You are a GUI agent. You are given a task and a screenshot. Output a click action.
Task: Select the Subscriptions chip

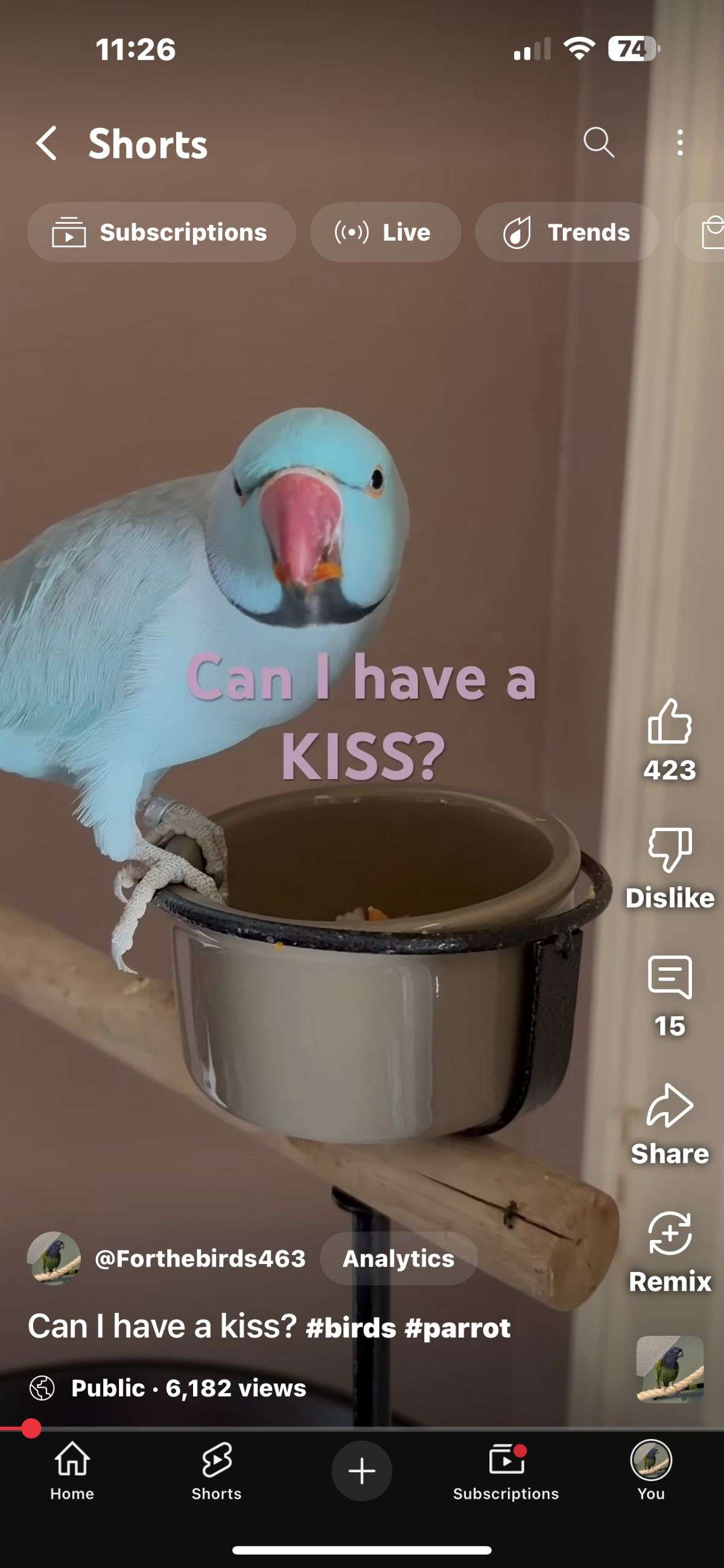coord(161,232)
